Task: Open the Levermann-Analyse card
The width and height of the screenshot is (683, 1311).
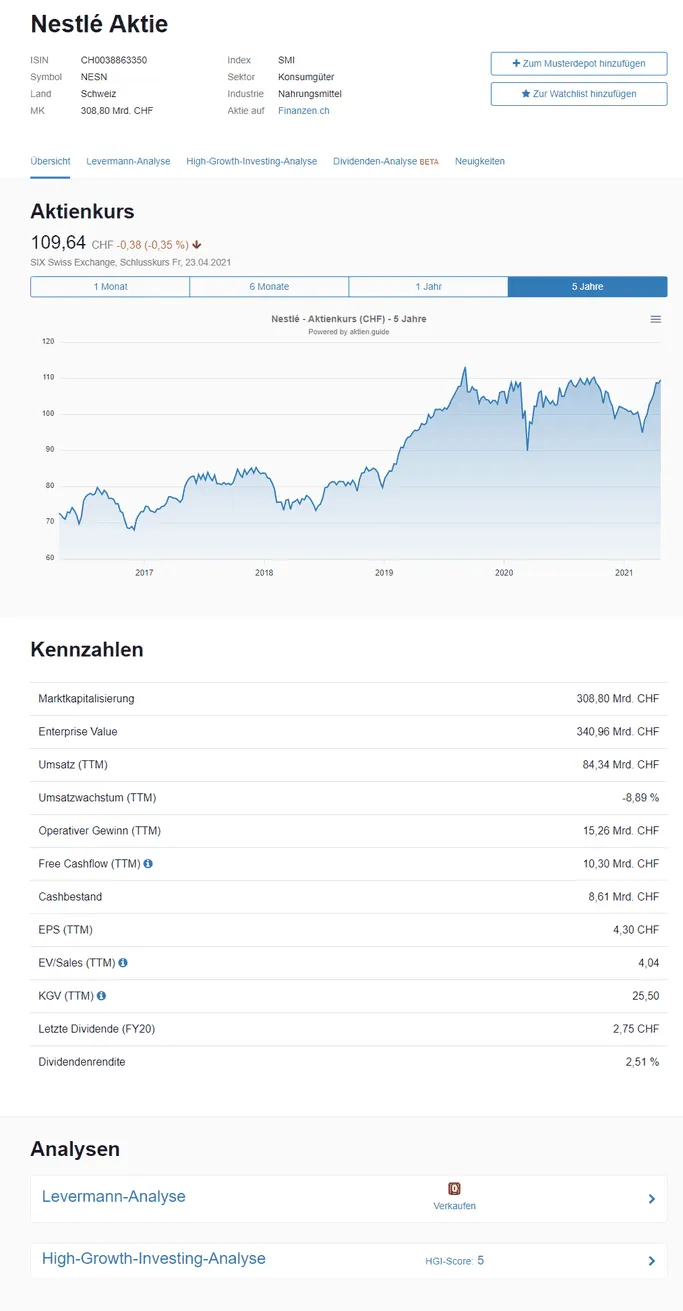Action: [349, 1198]
